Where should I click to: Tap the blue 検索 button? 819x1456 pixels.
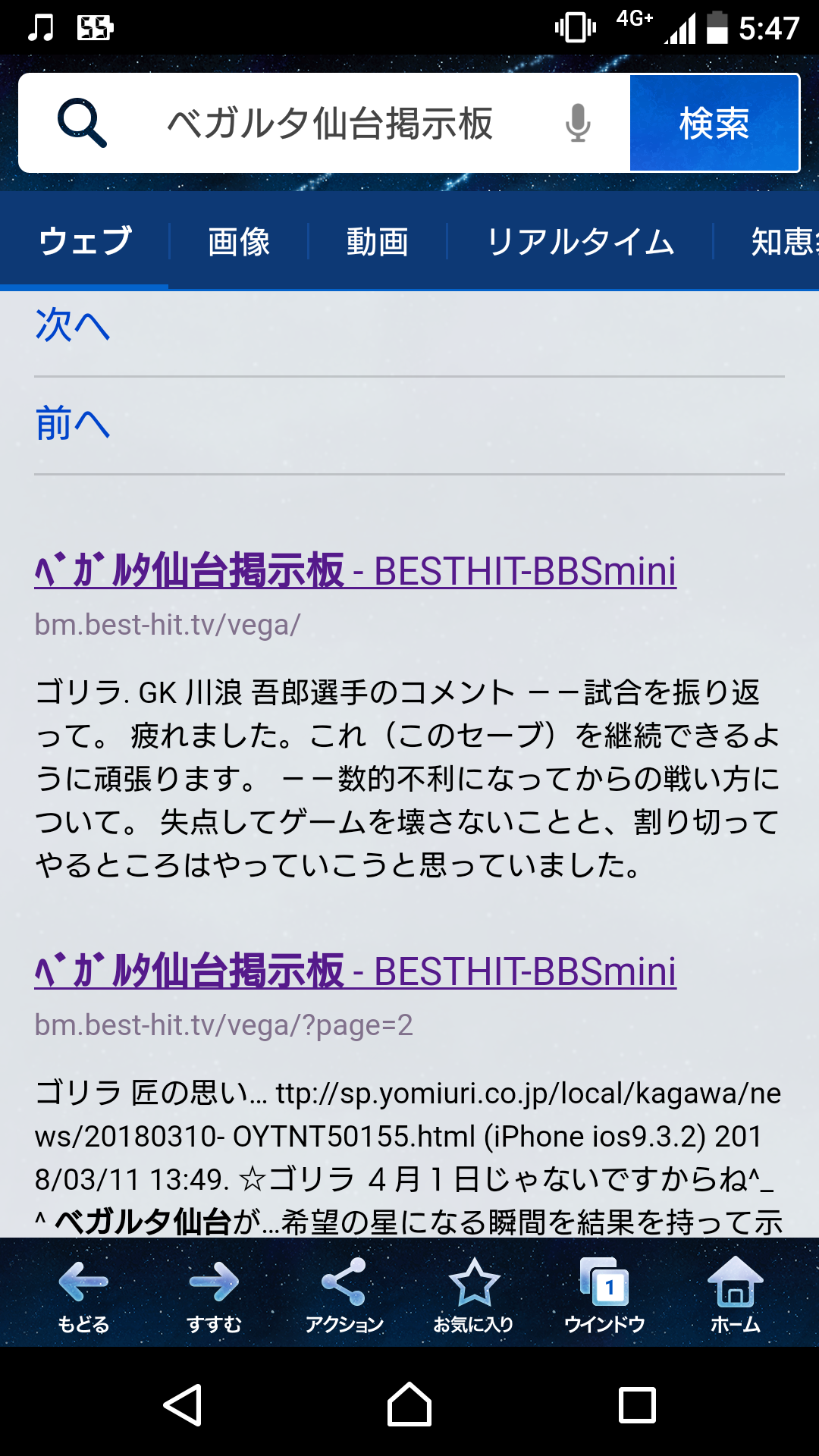[x=714, y=123]
